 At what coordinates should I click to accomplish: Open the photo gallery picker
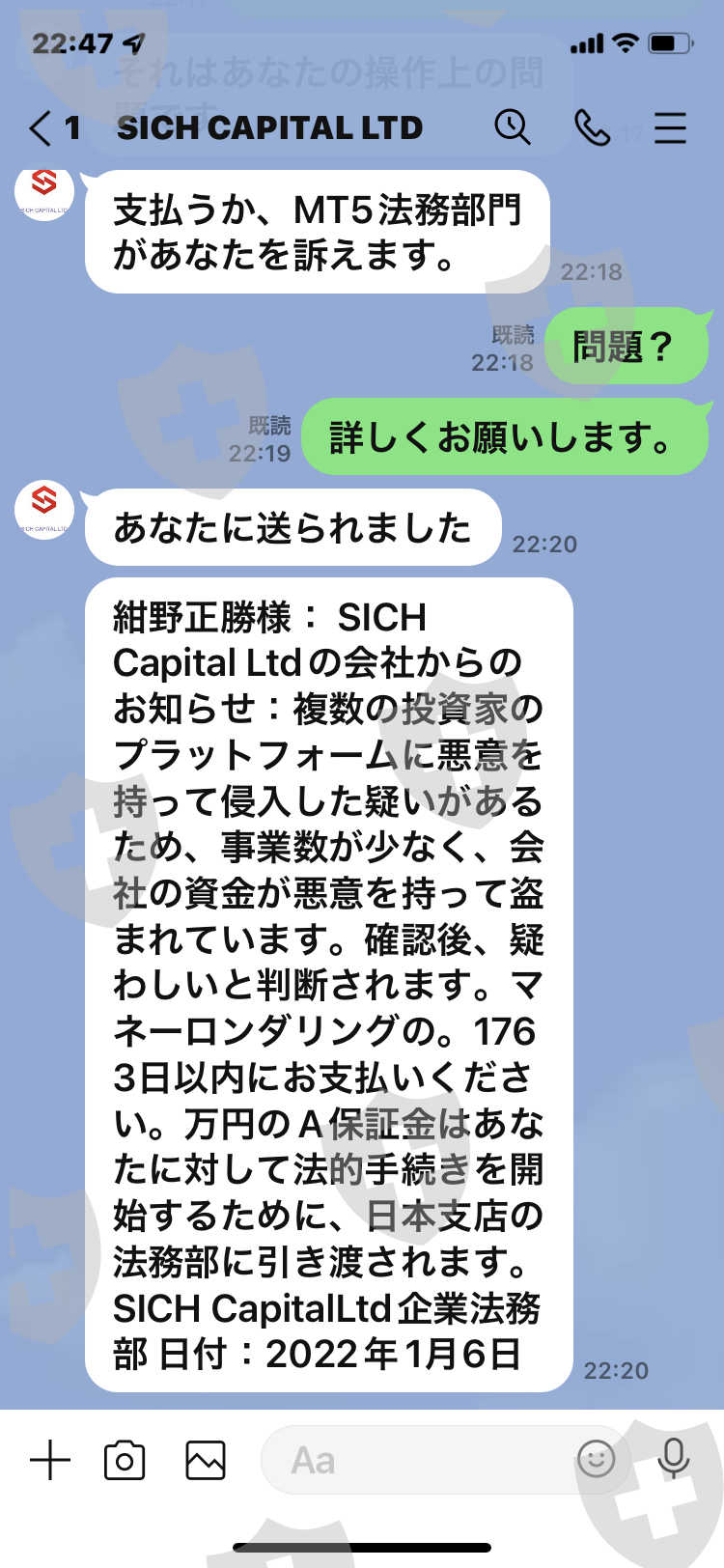click(x=206, y=1460)
